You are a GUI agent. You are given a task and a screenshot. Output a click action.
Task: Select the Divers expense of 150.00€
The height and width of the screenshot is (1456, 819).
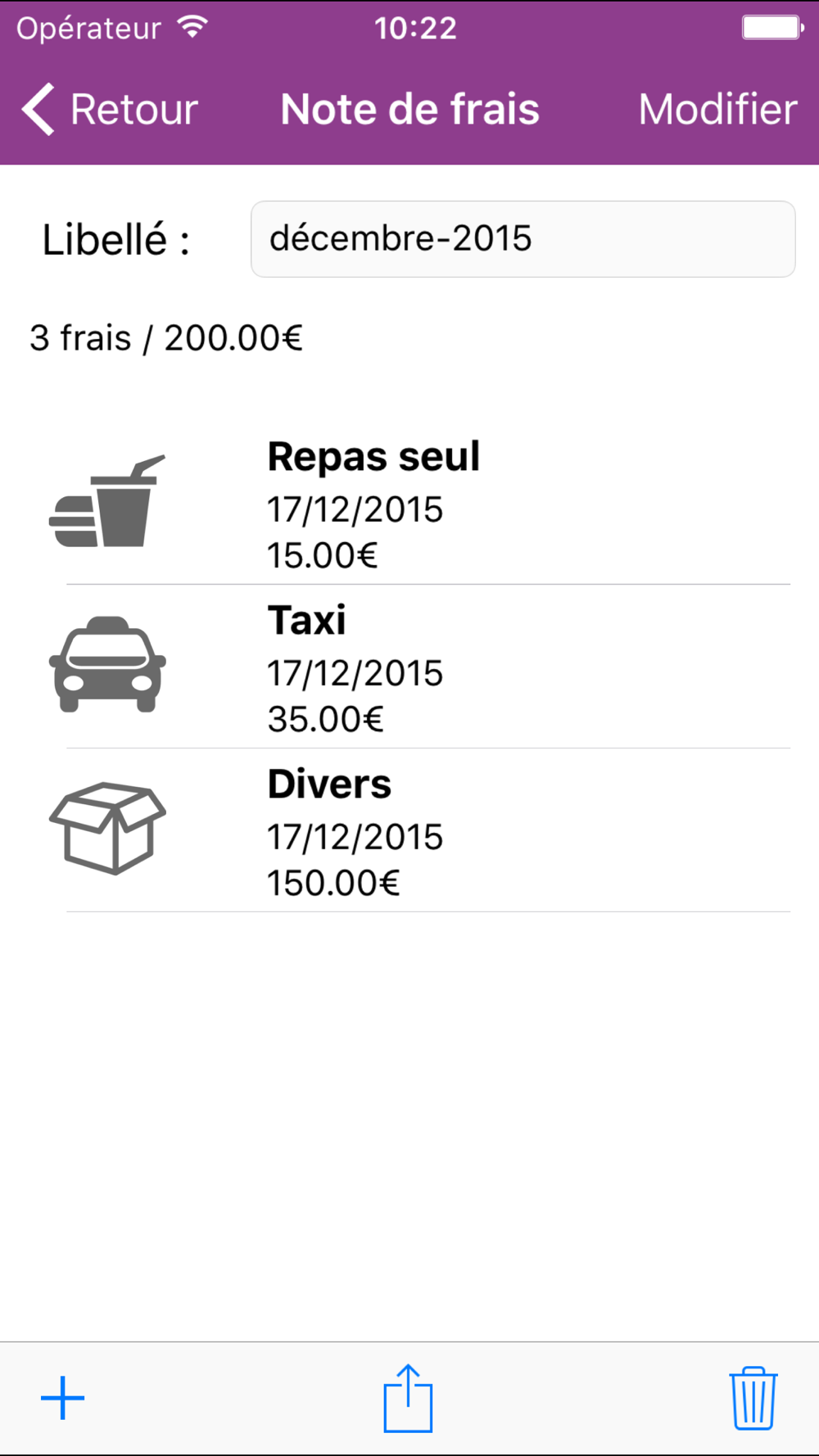pos(409,830)
